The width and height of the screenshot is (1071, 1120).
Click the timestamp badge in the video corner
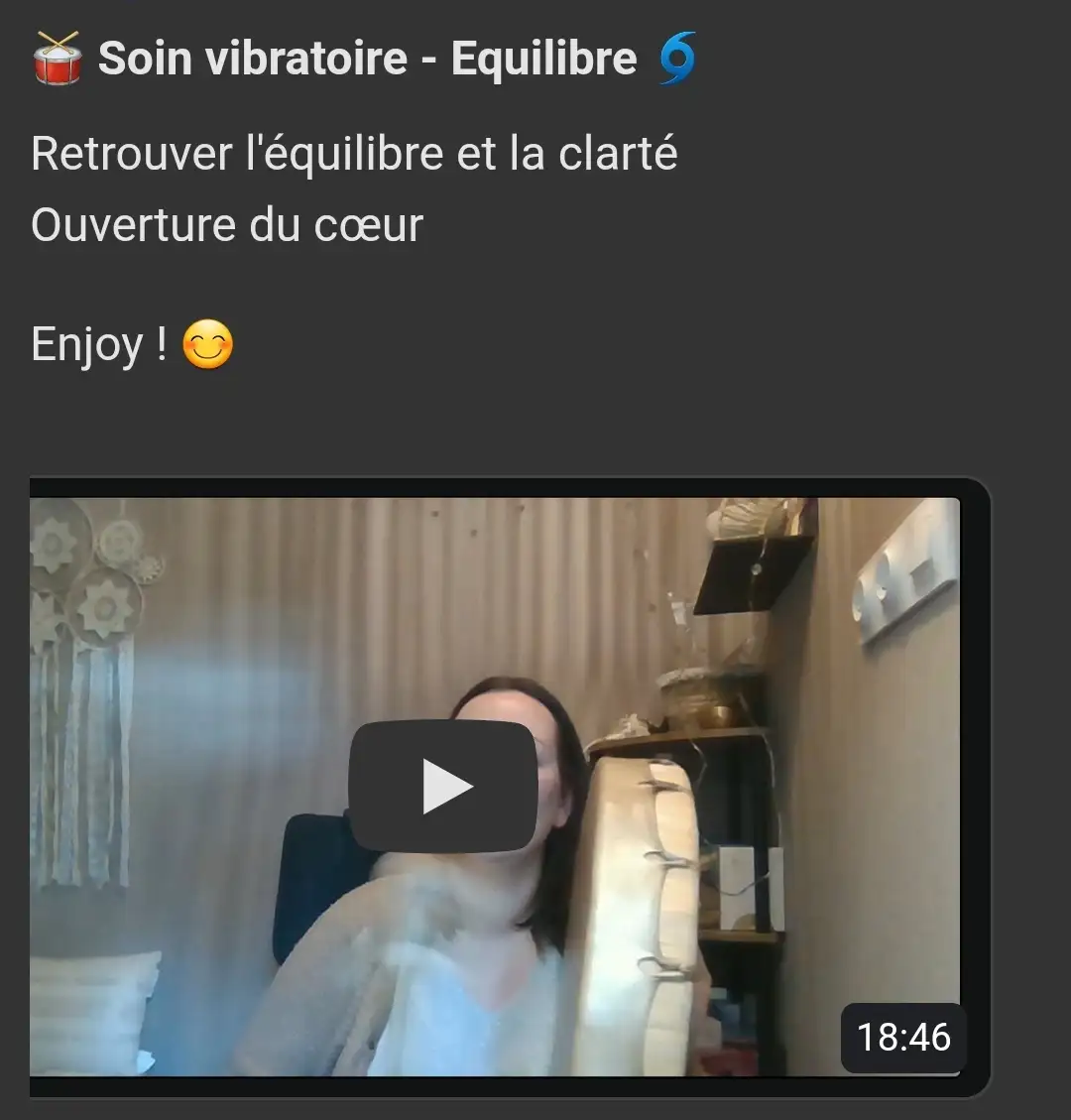[x=903, y=1039]
